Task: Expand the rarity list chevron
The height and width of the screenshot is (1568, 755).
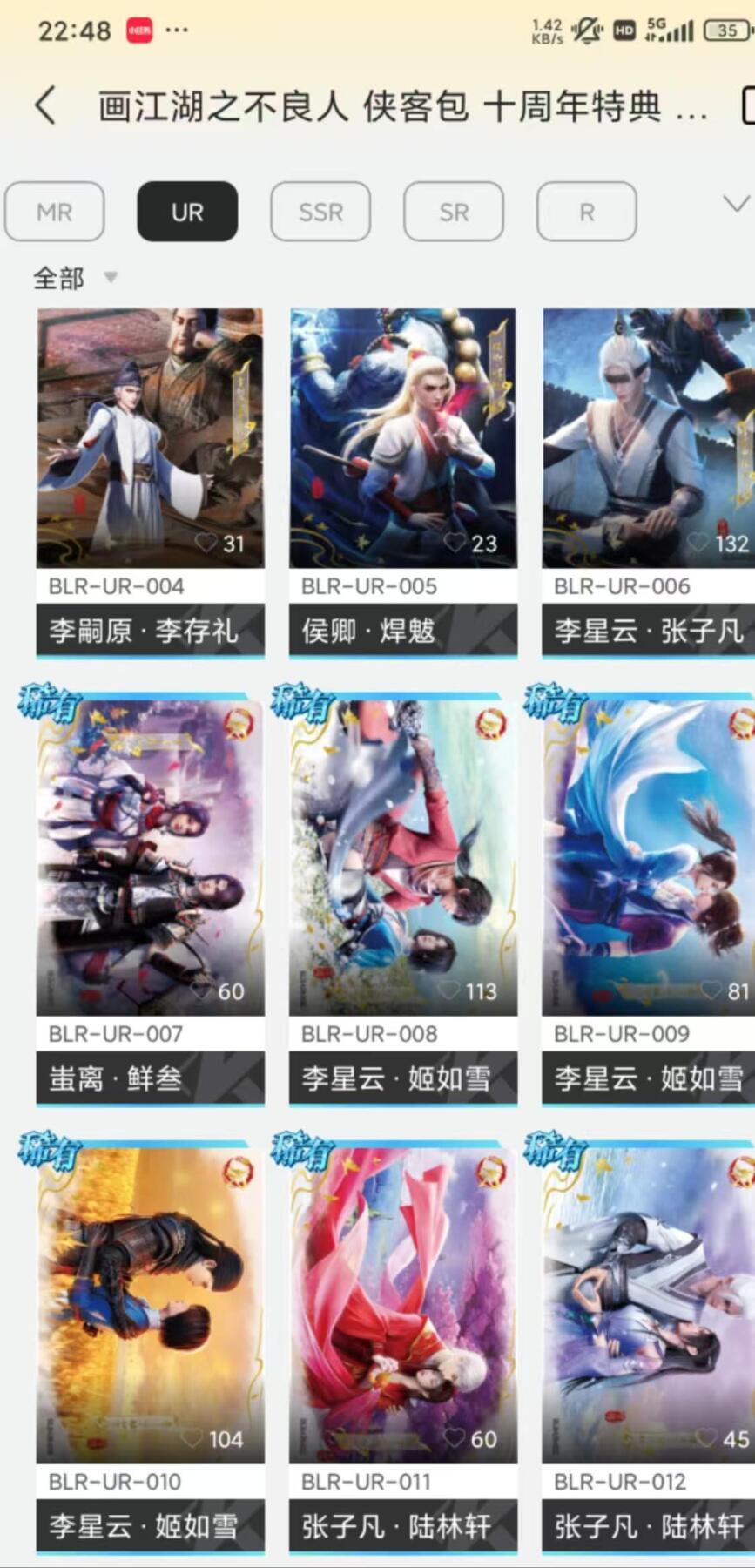Action: [x=734, y=204]
